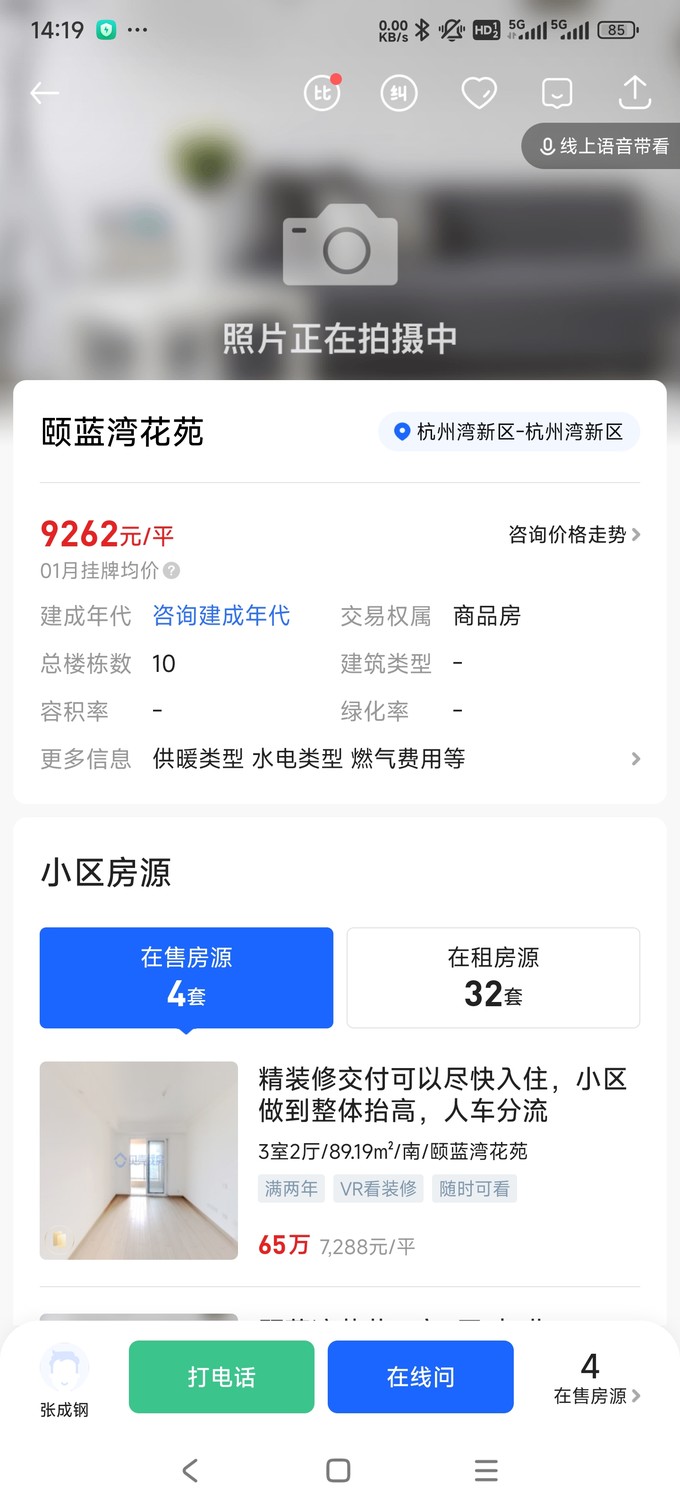The image size is (680, 1511).
Task: Favorite this community with the heart
Action: [x=479, y=94]
